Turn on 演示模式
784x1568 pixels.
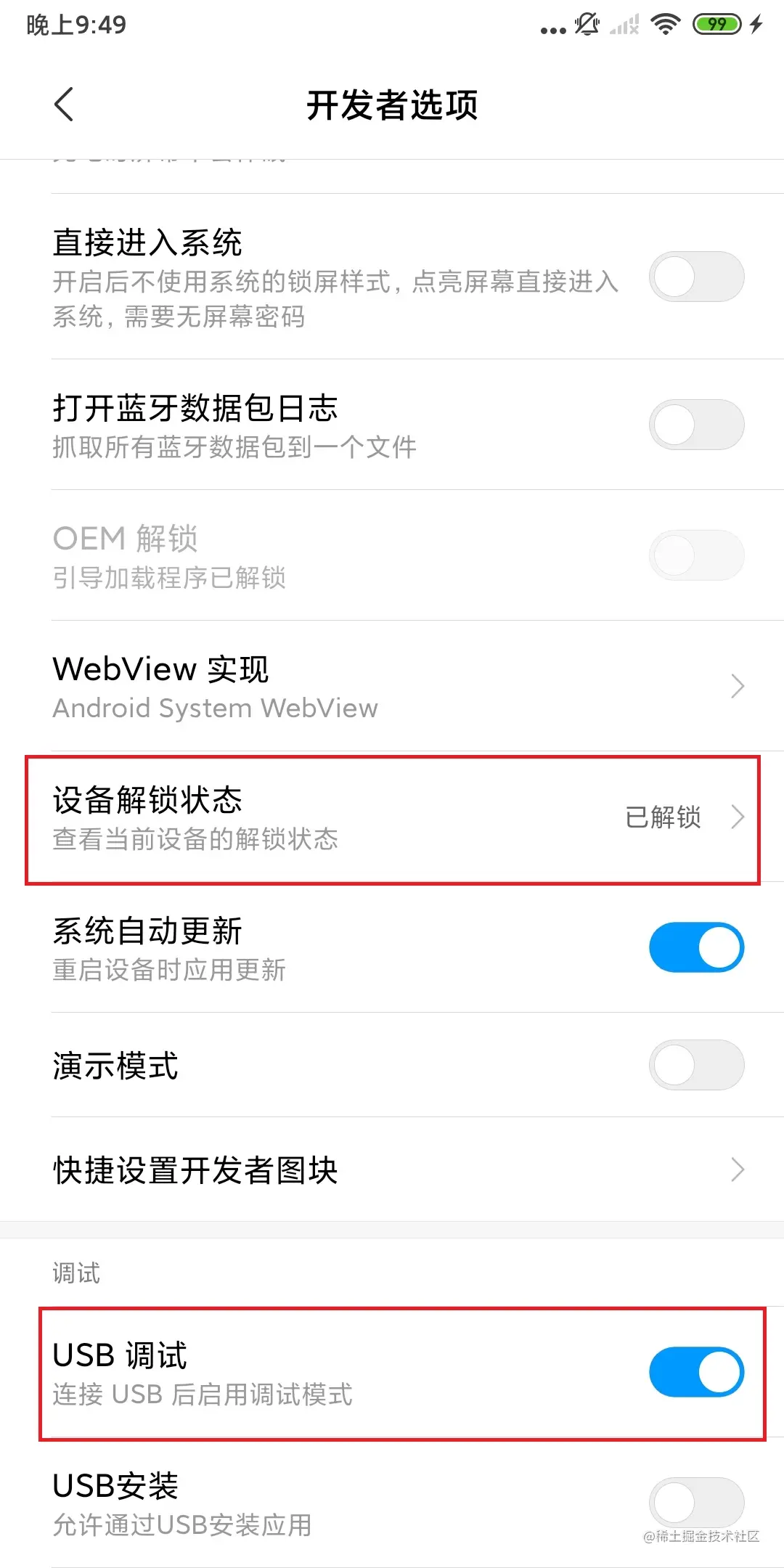pyautogui.click(x=695, y=1065)
